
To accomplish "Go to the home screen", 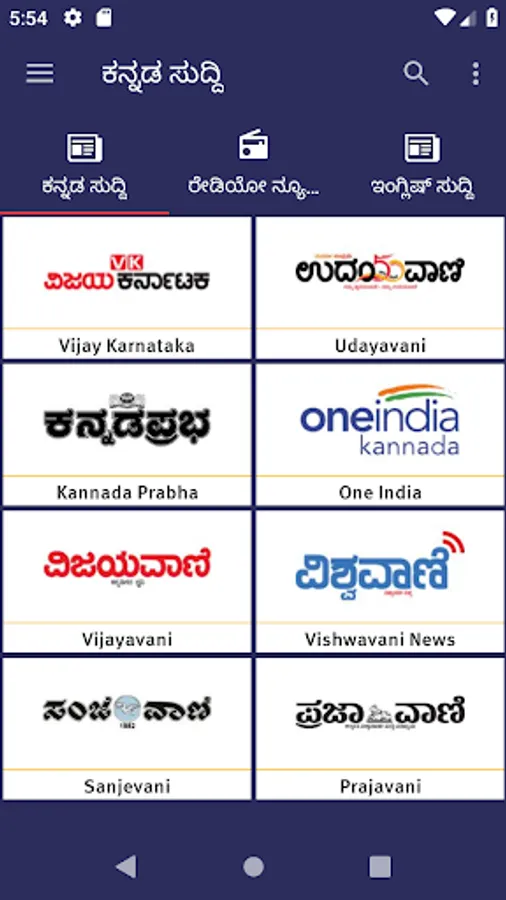I will coord(253,850).
